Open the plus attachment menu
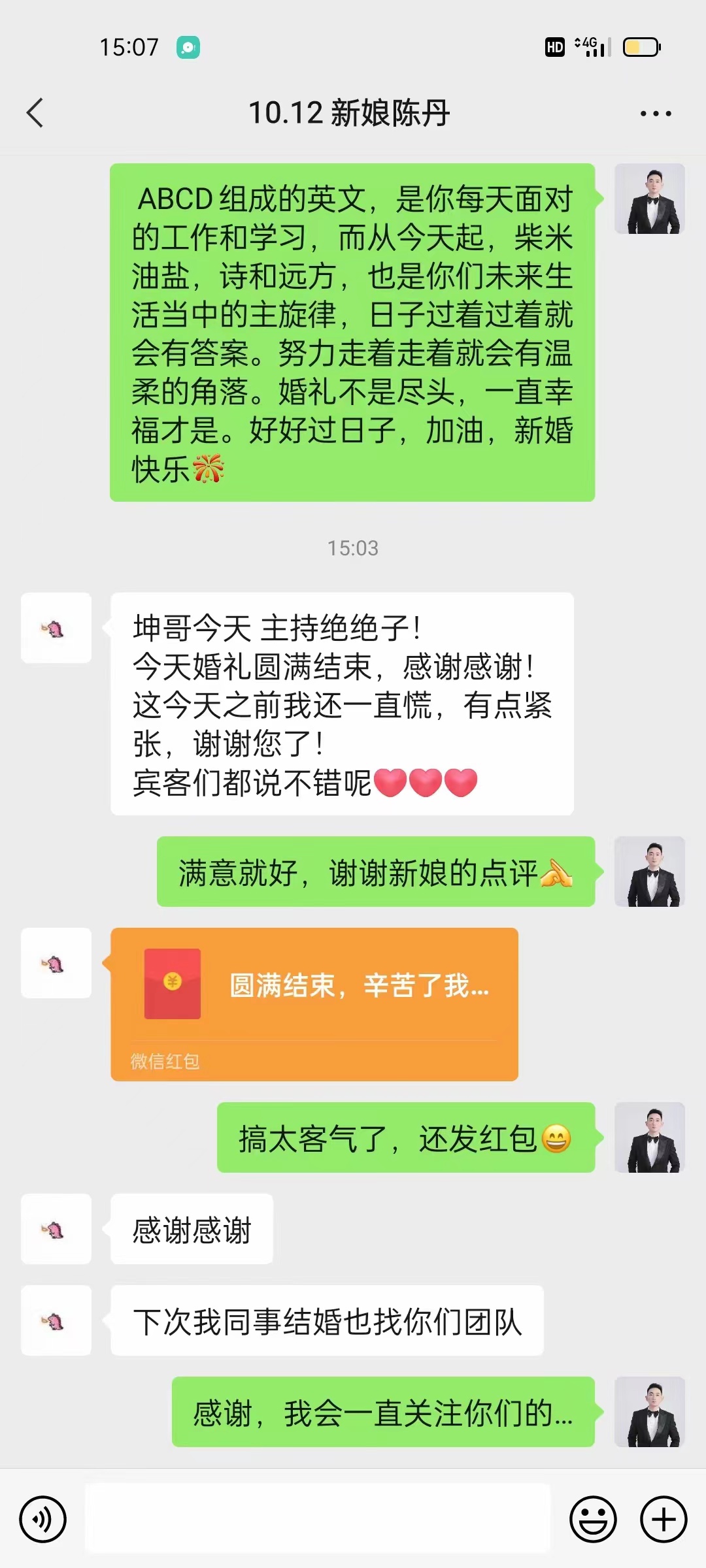Viewport: 706px width, 1568px height. 664,1520
